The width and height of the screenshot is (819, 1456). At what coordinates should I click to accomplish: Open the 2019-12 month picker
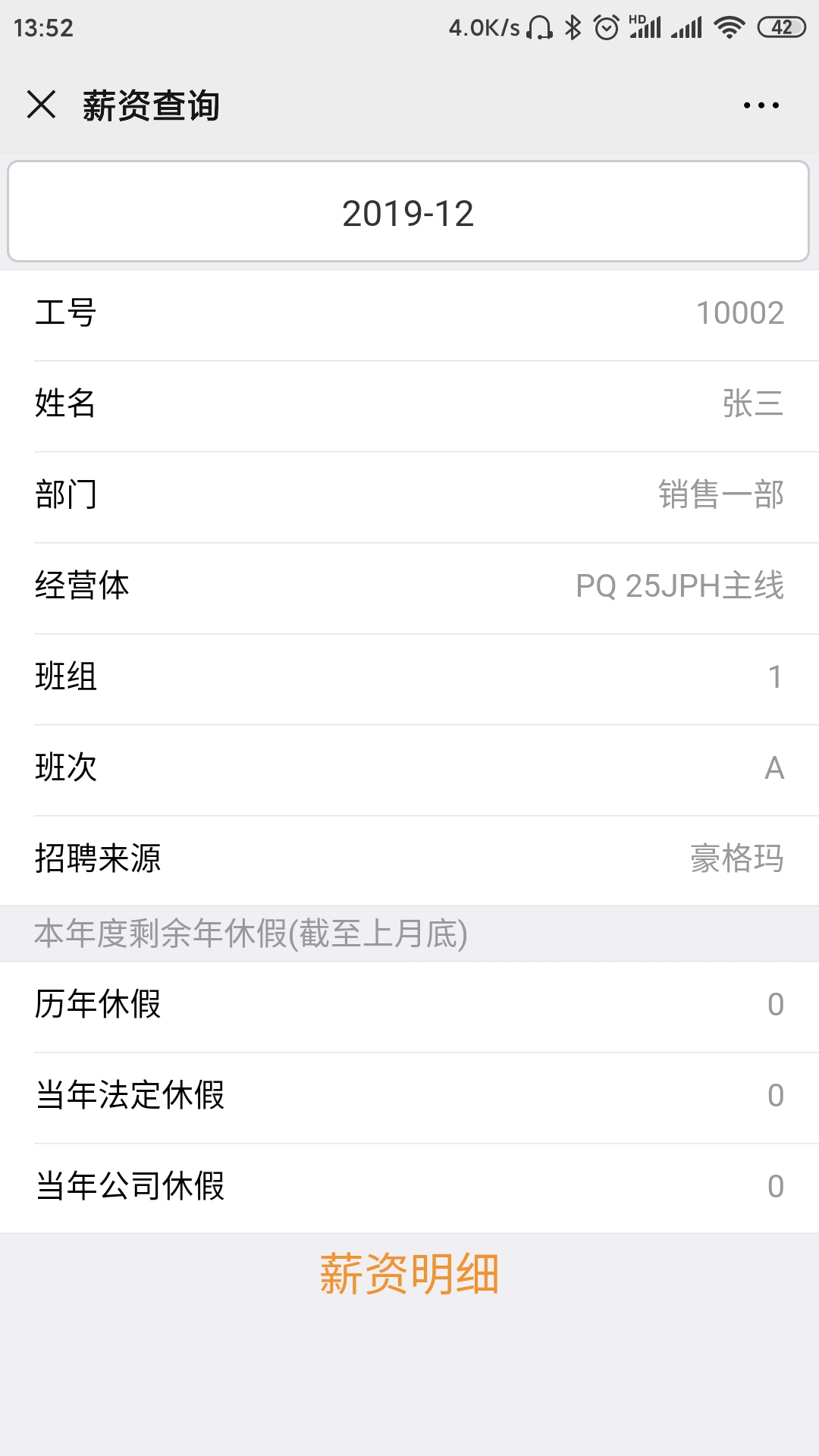coord(408,212)
